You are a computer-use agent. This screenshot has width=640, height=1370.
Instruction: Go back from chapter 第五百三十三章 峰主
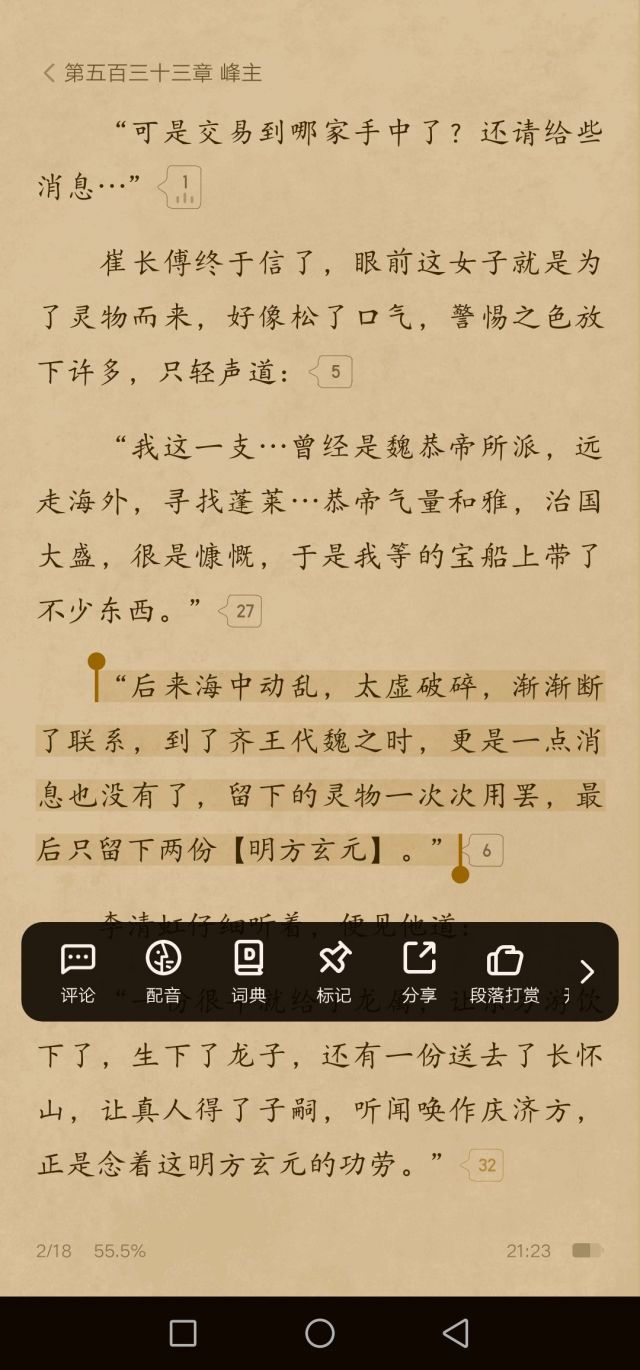(x=48, y=73)
